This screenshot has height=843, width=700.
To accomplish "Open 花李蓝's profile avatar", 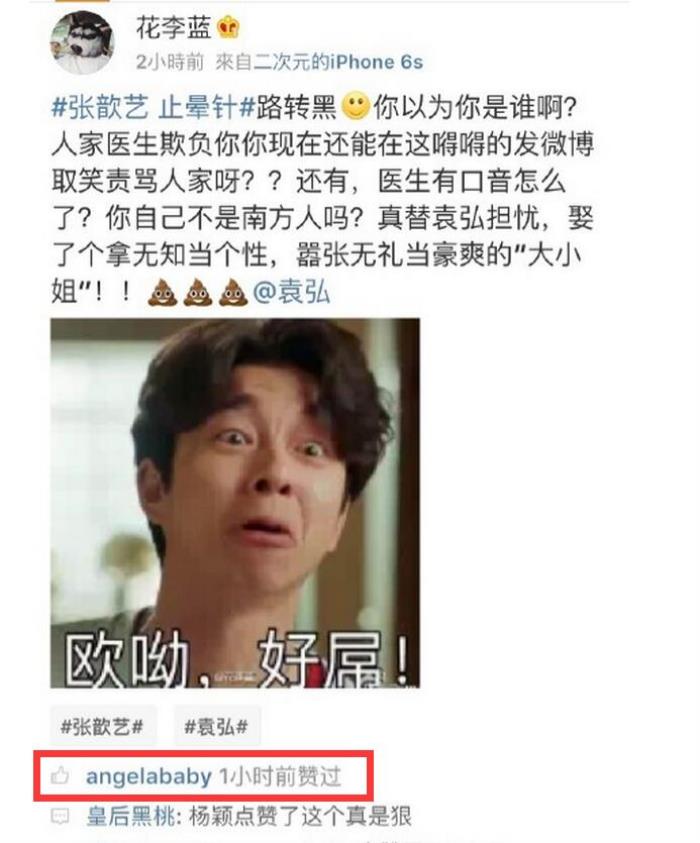I will click(x=83, y=42).
